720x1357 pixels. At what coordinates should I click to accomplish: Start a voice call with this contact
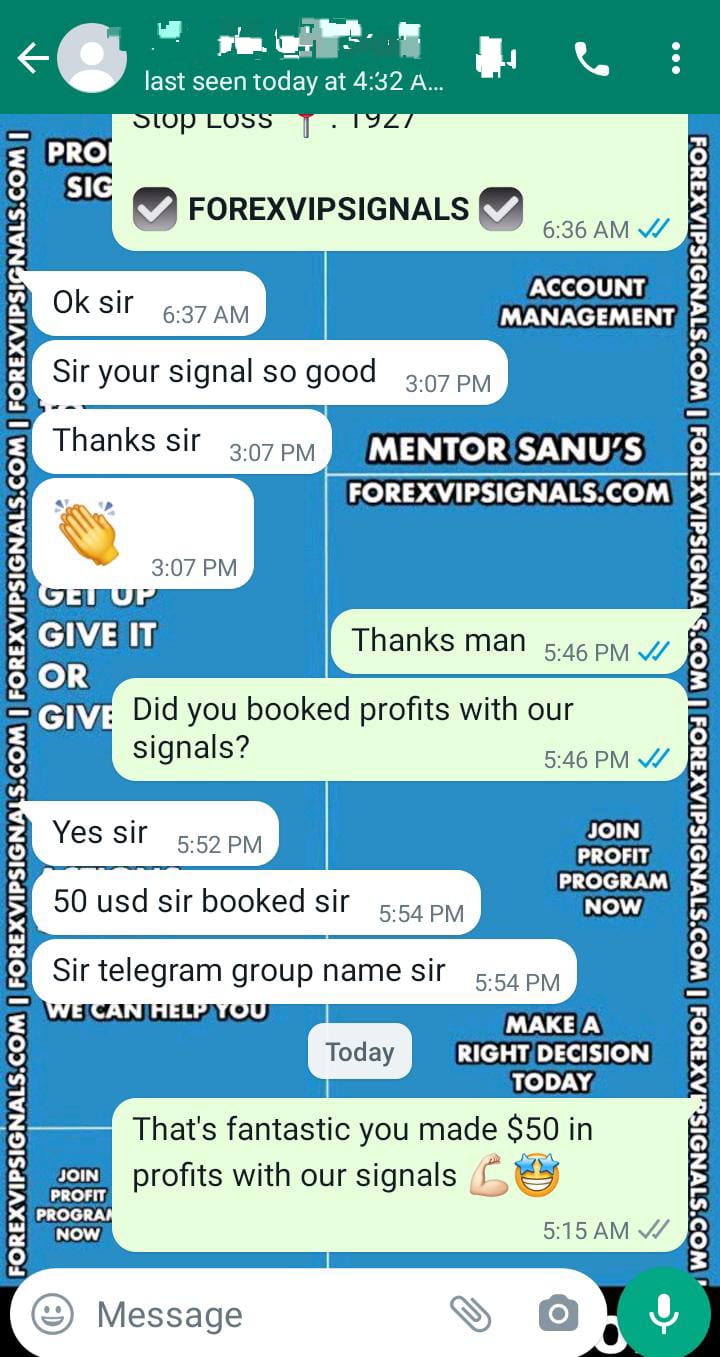(591, 59)
